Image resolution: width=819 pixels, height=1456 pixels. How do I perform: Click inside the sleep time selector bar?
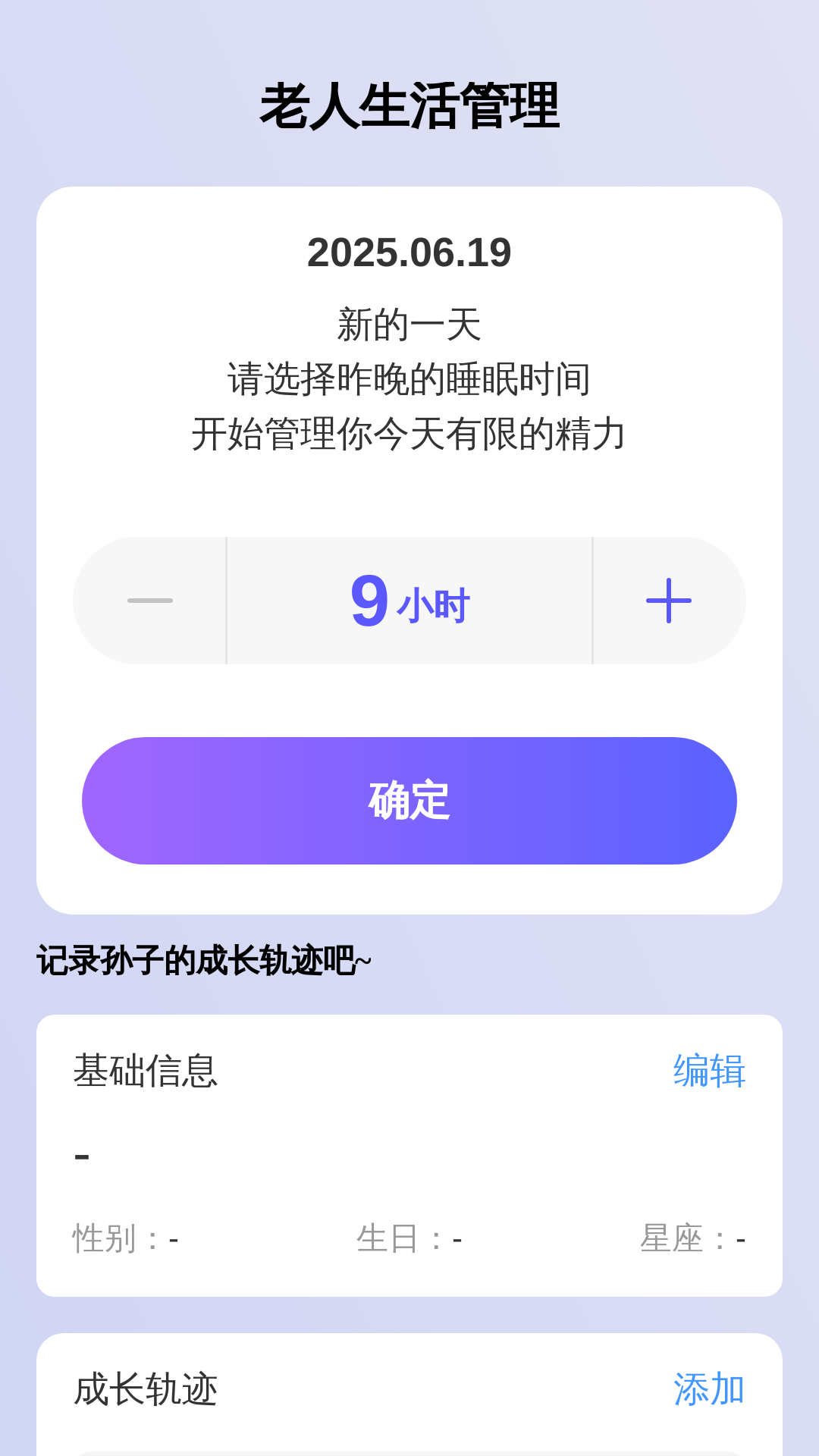409,600
